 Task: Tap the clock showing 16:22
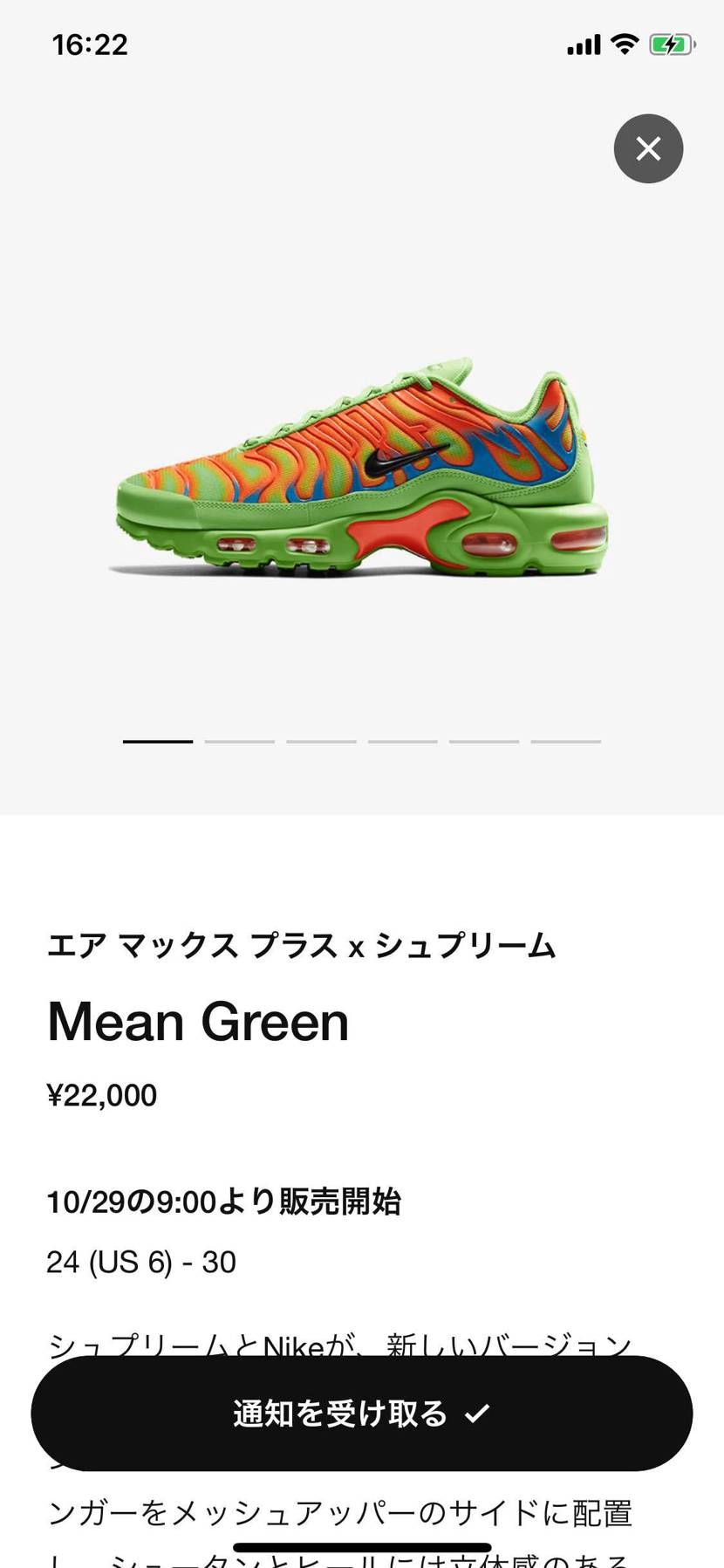click(x=88, y=42)
